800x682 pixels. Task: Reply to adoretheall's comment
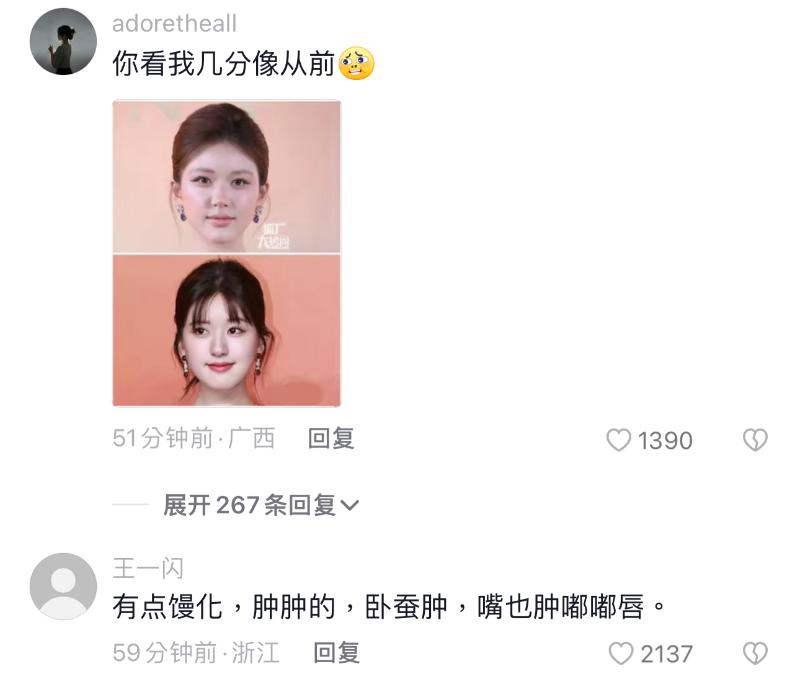tap(331, 439)
